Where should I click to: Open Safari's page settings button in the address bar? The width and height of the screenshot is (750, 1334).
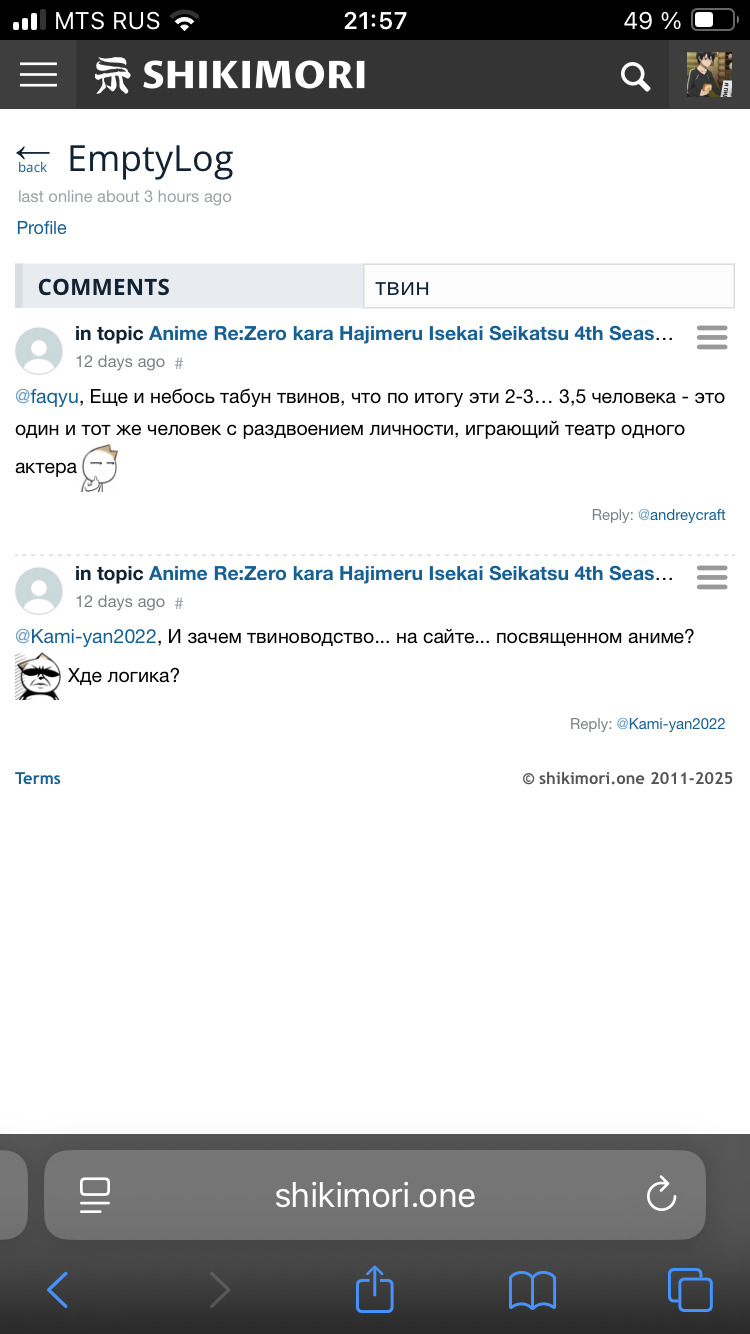pyautogui.click(x=95, y=1195)
